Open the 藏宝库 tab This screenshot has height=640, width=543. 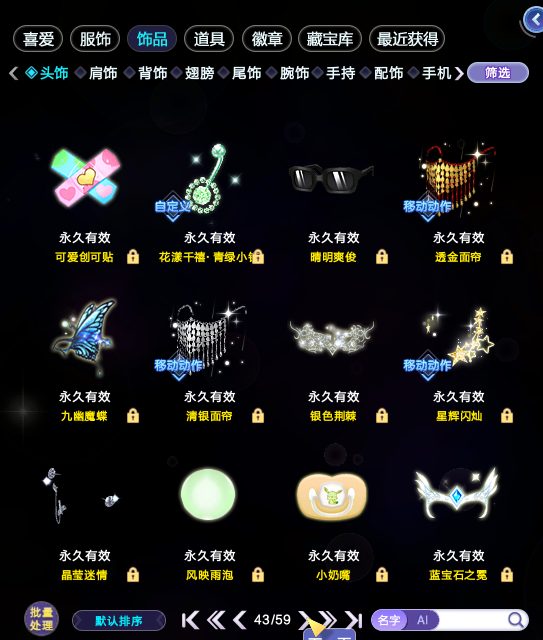coord(330,39)
